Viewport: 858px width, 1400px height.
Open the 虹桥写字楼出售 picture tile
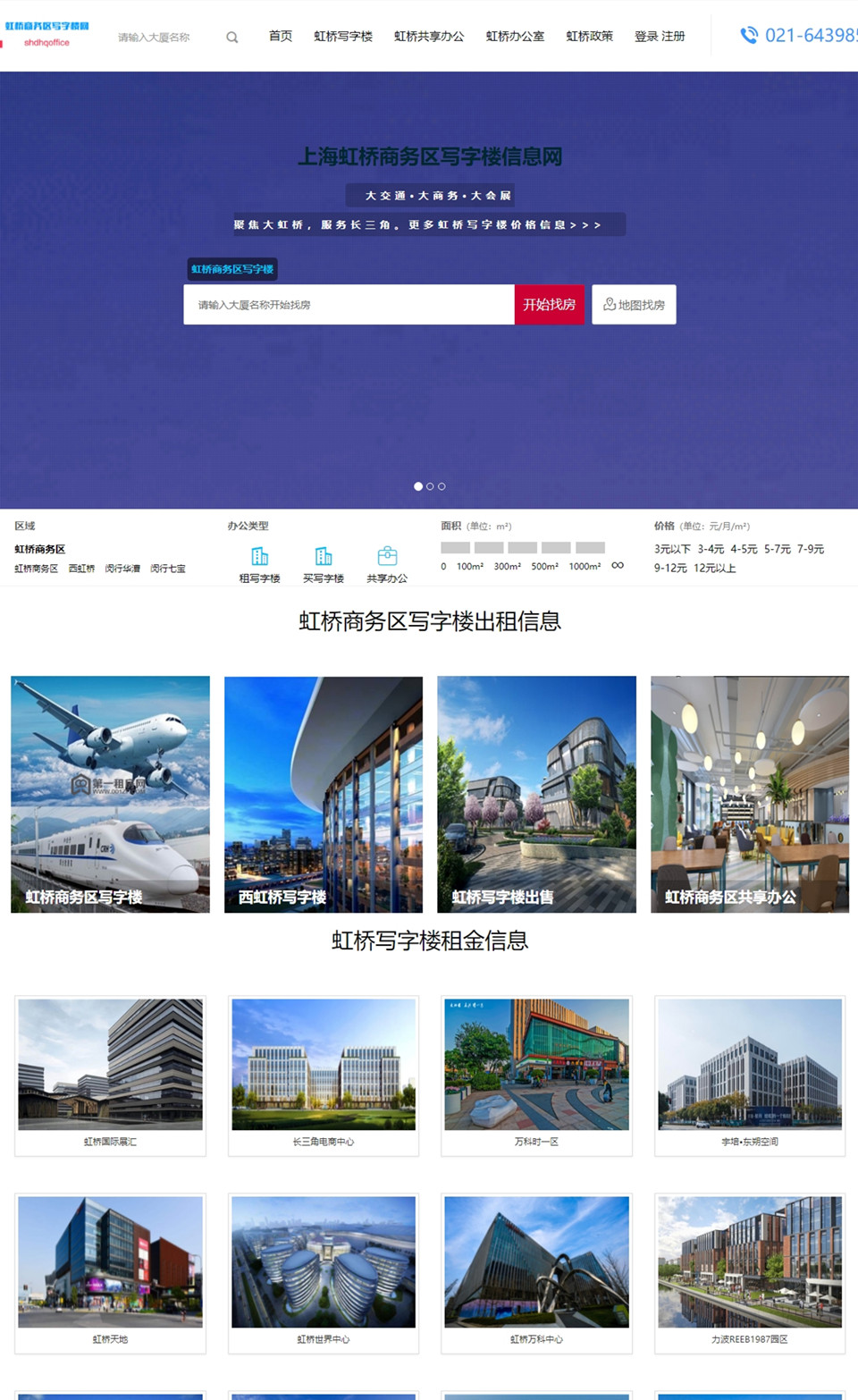pos(536,794)
